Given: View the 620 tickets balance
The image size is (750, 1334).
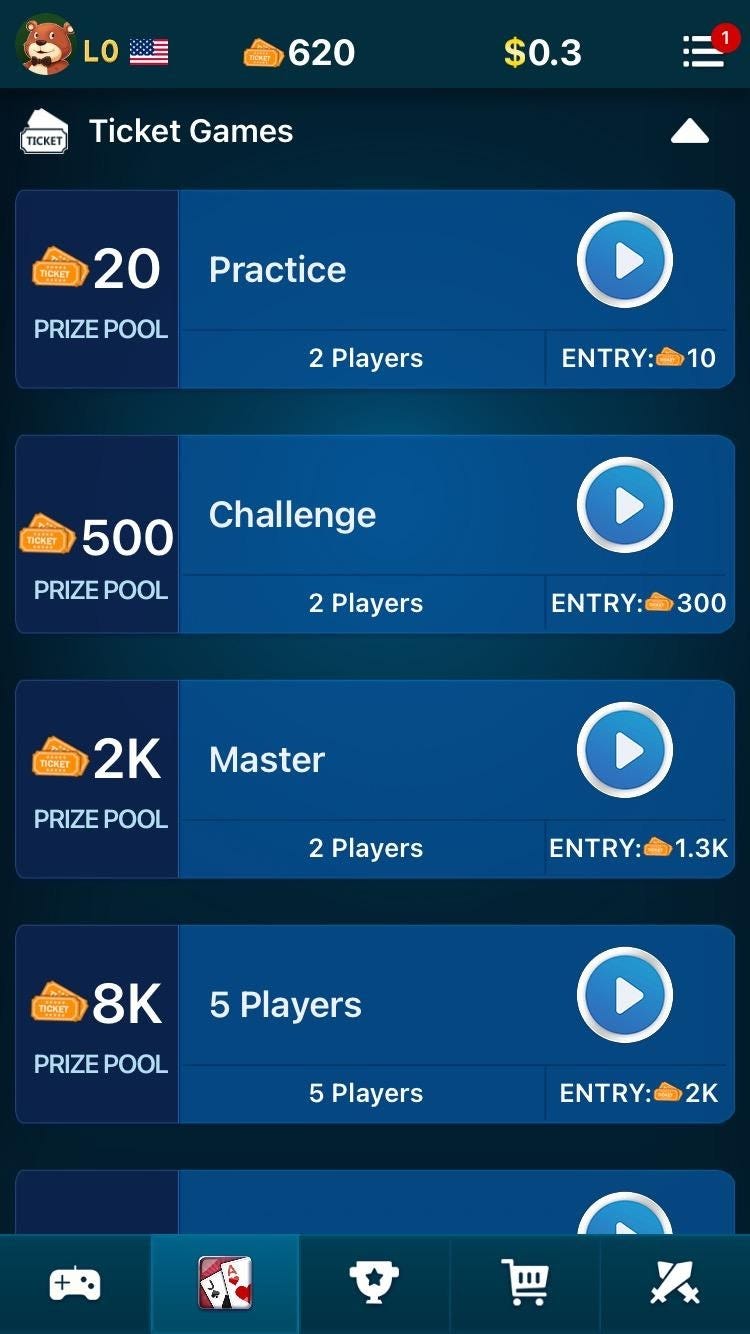Looking at the screenshot, I should (x=300, y=52).
